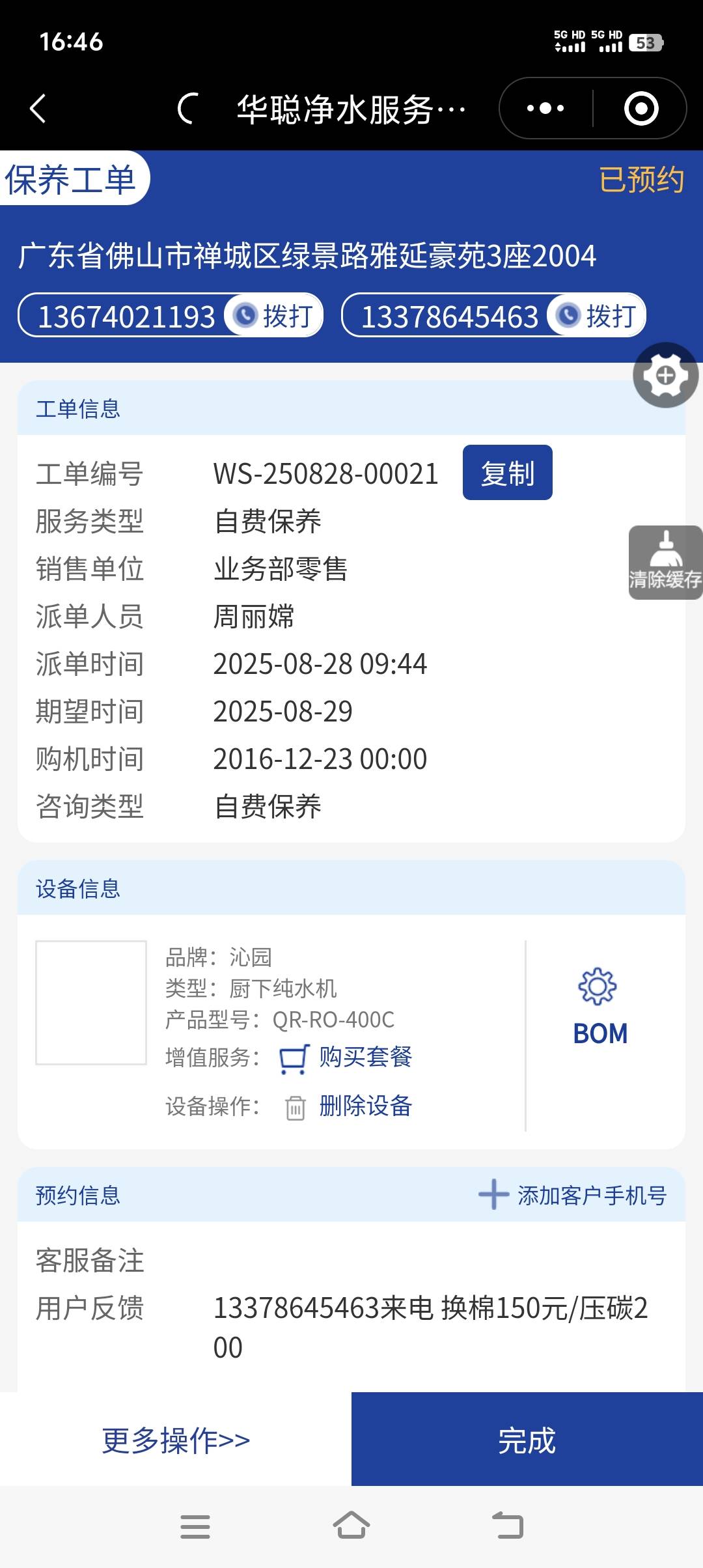Open the mini program more-options menu

click(x=545, y=108)
